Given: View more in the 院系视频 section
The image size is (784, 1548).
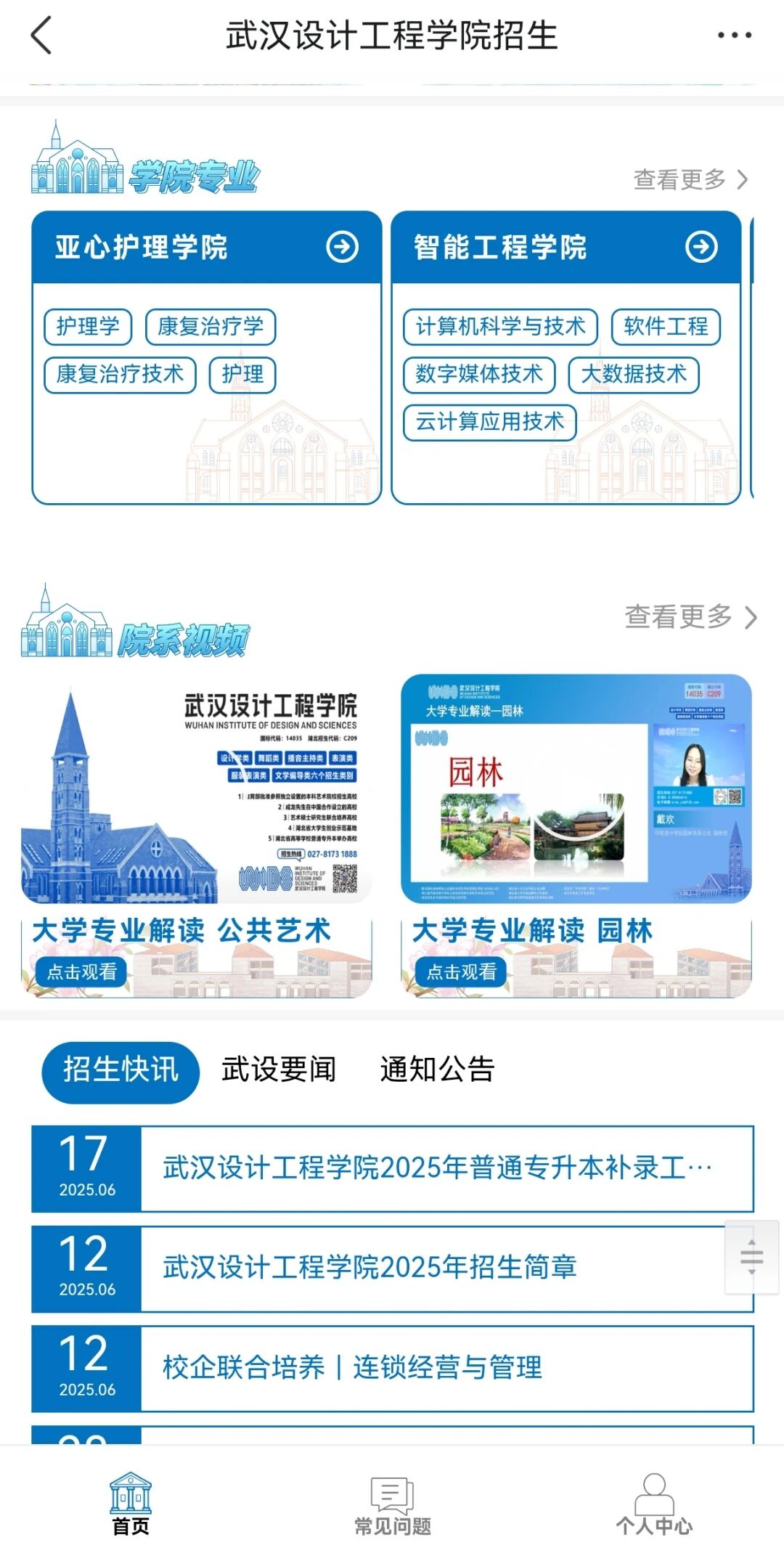Looking at the screenshot, I should pyautogui.click(x=690, y=617).
